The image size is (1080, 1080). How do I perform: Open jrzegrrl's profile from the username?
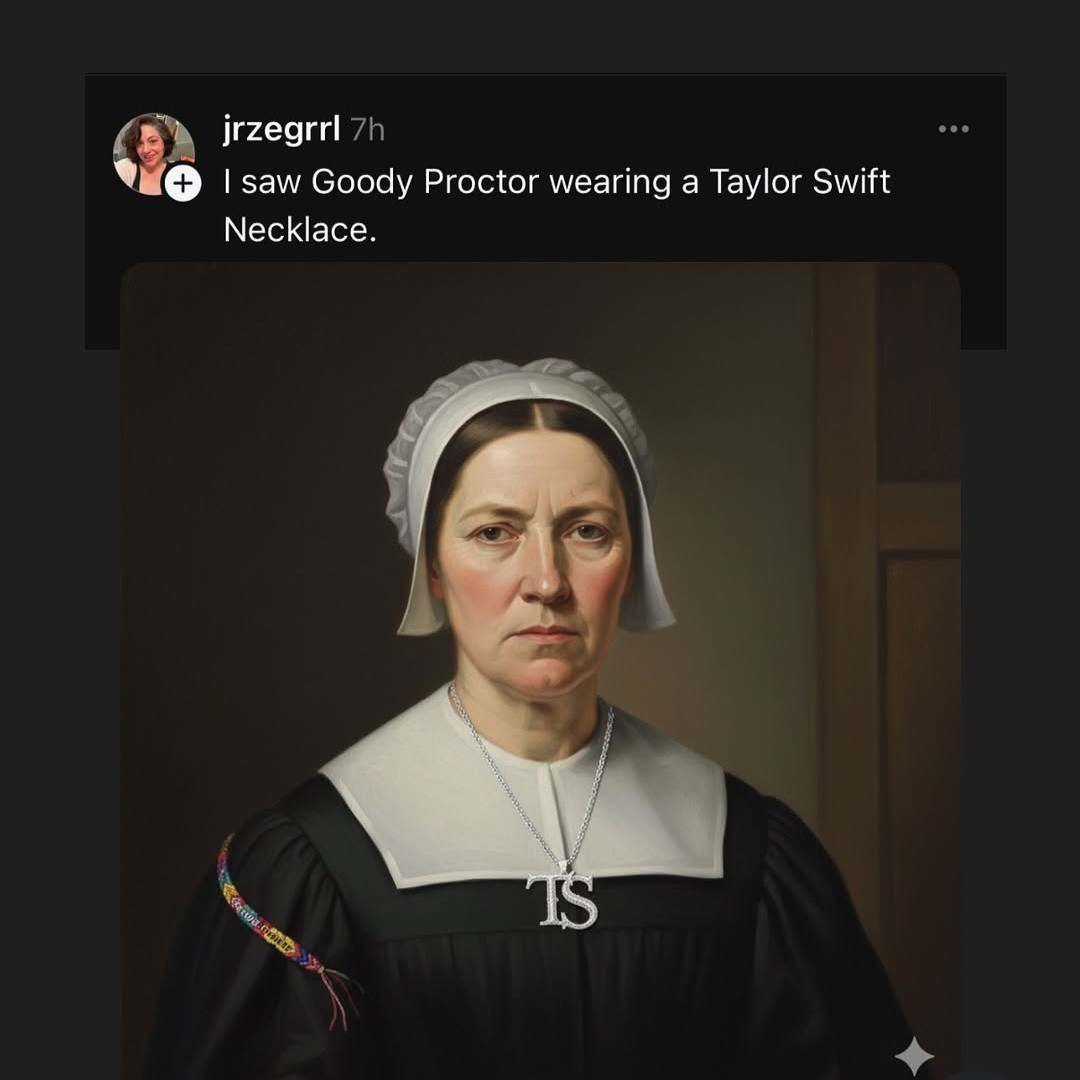281,129
